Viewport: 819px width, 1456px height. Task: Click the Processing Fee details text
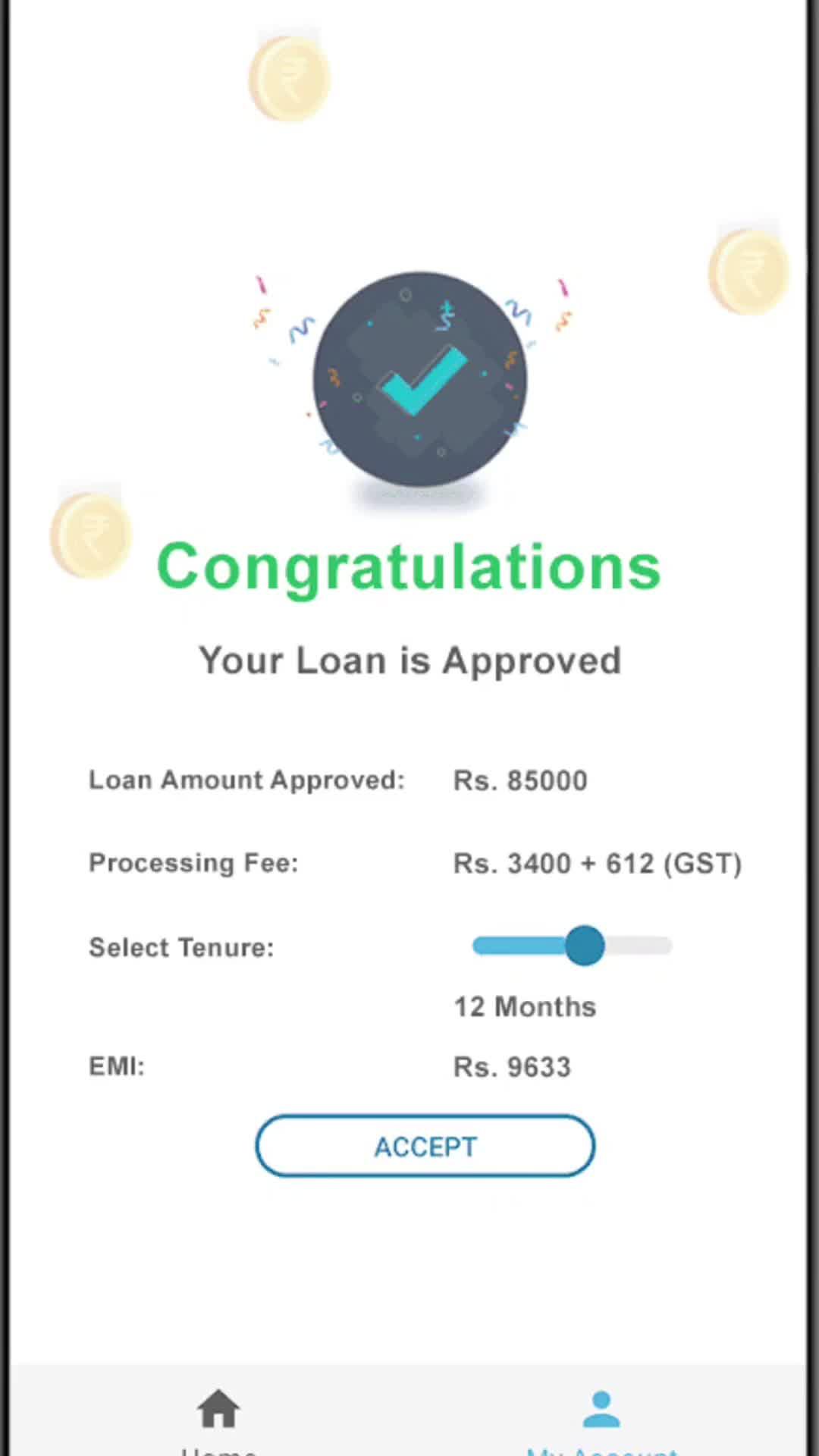[597, 863]
